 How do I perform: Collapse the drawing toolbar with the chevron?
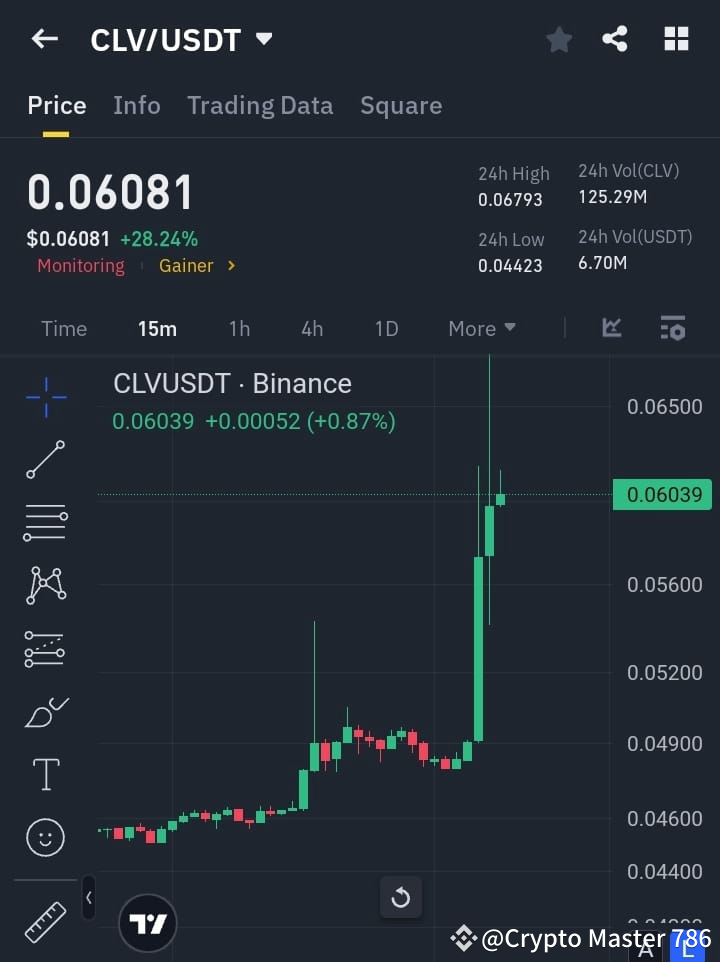click(x=88, y=897)
